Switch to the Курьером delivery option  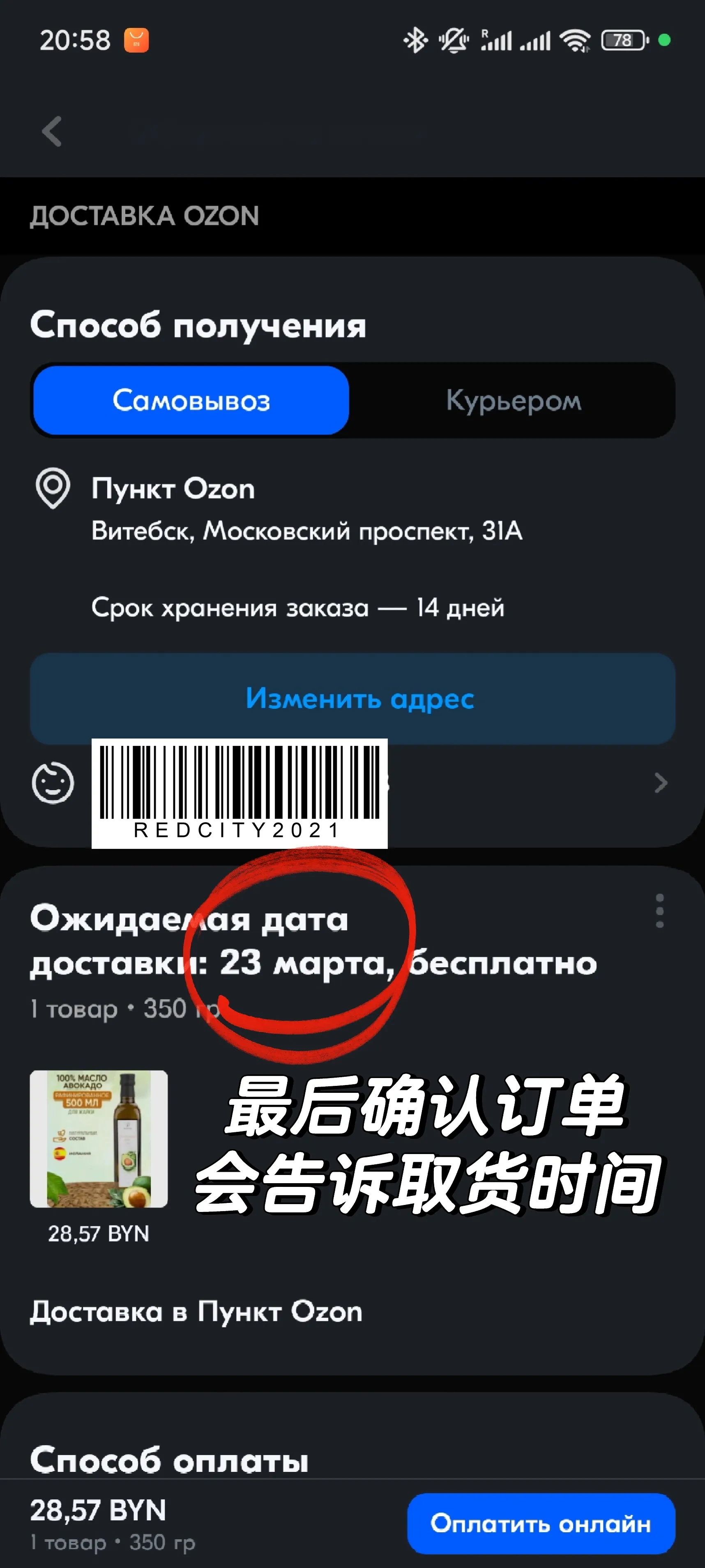513,400
